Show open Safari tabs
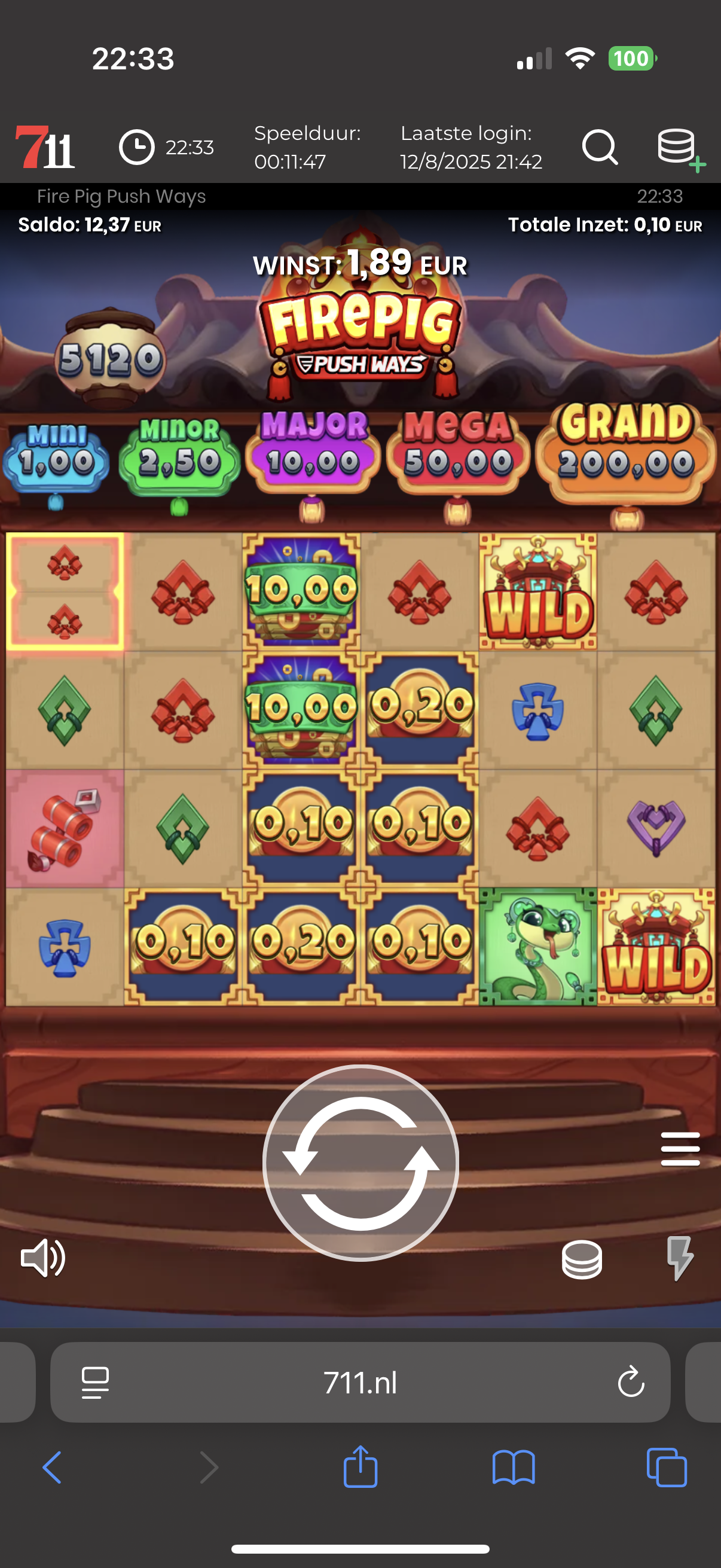This screenshot has height=1568, width=721. [667, 1468]
